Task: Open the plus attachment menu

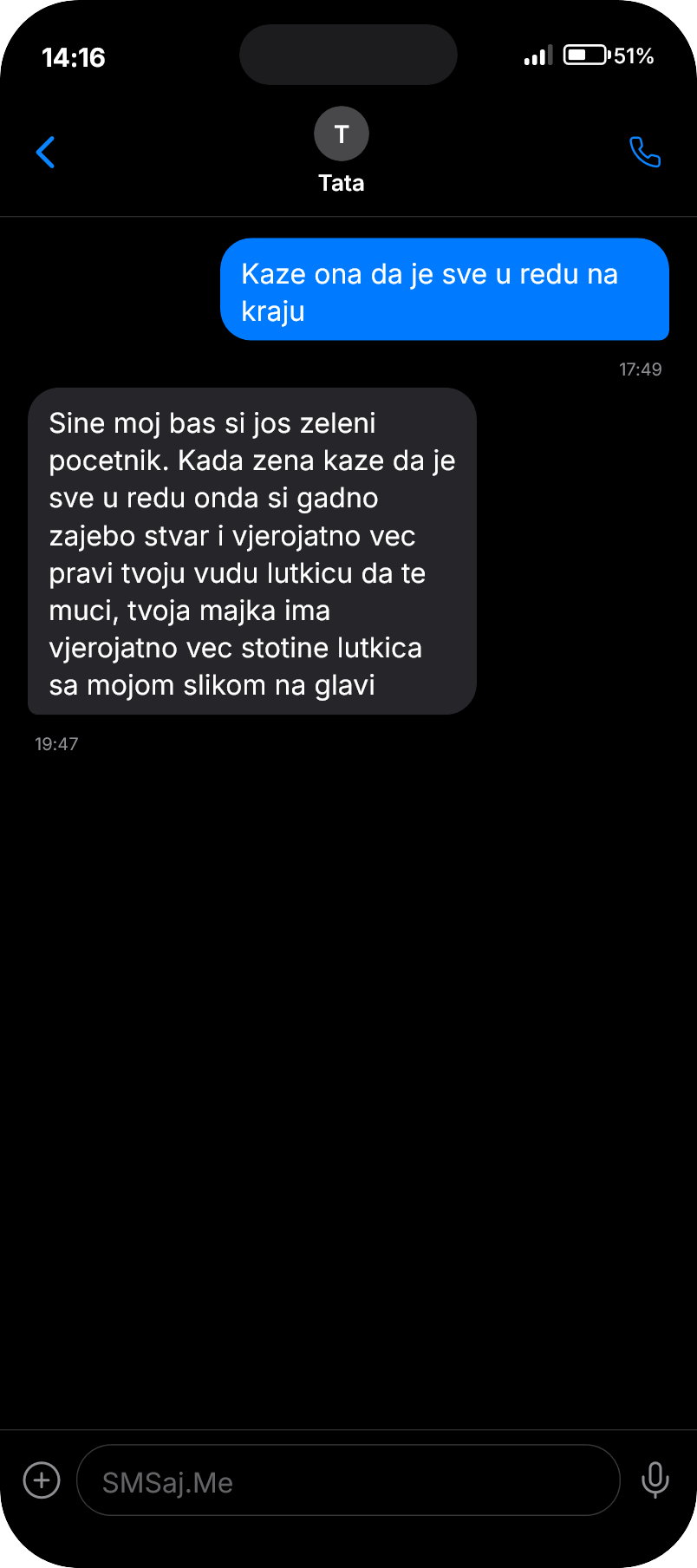Action: [x=42, y=1480]
